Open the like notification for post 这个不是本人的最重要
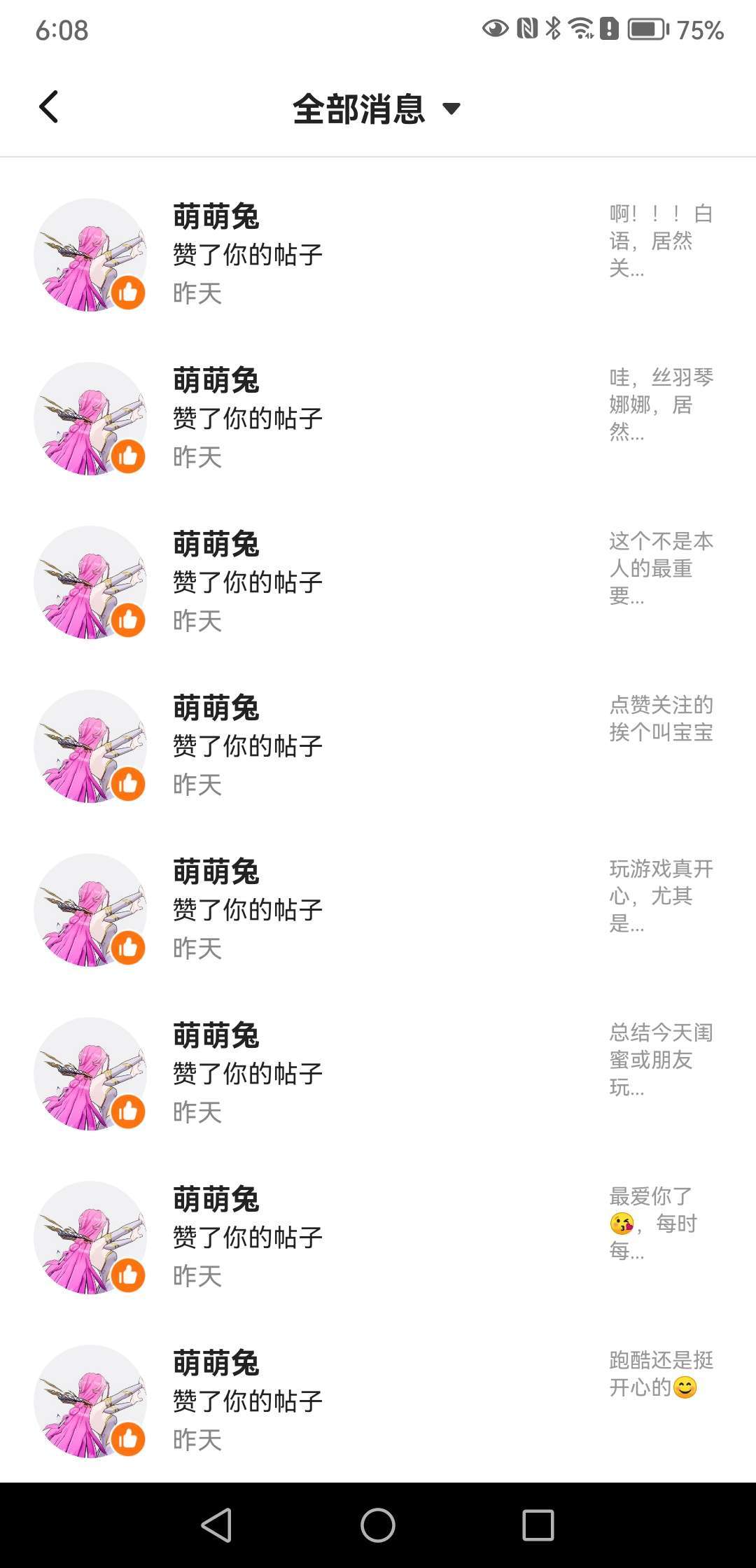Image resolution: width=756 pixels, height=1568 pixels. pyautogui.click(x=378, y=582)
